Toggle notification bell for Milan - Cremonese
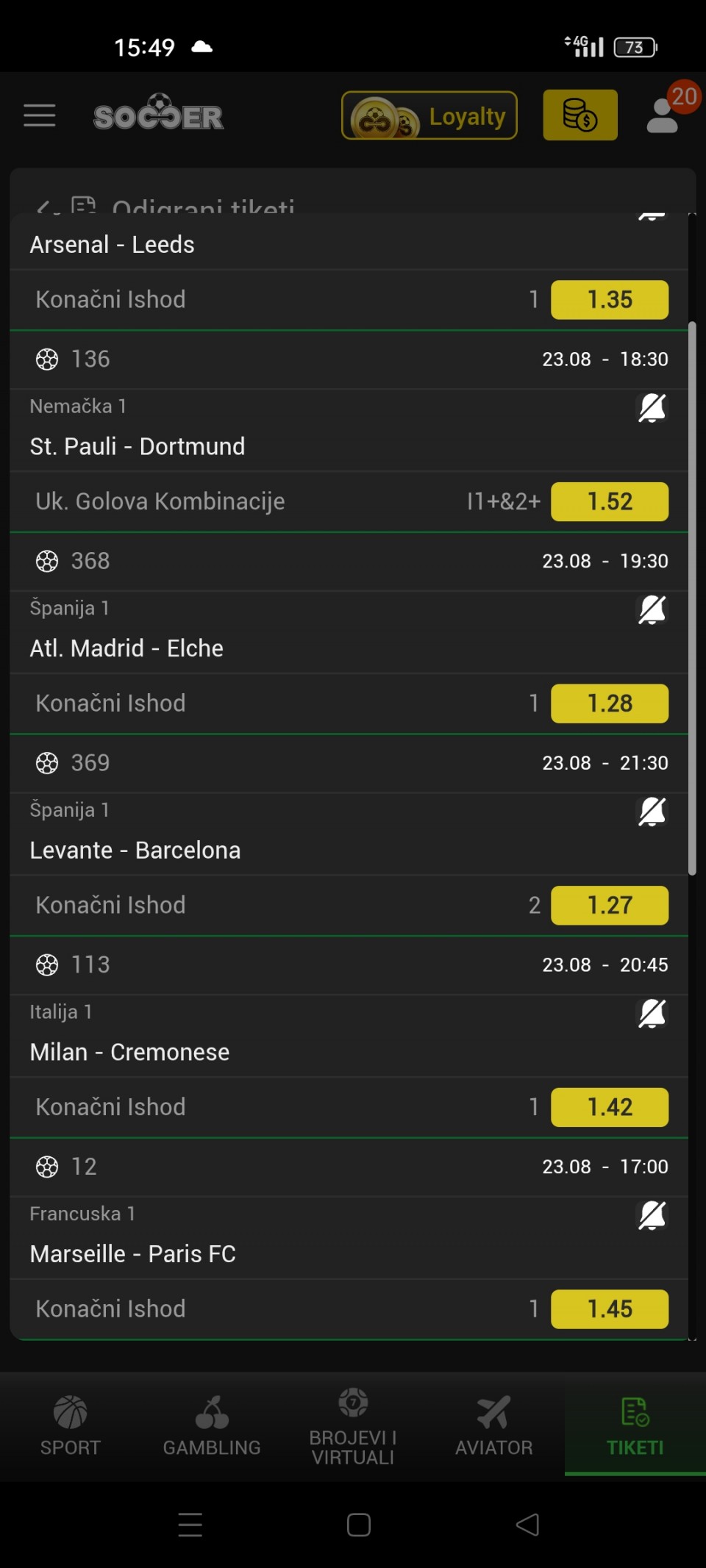This screenshot has height=1568, width=706. click(x=652, y=1014)
